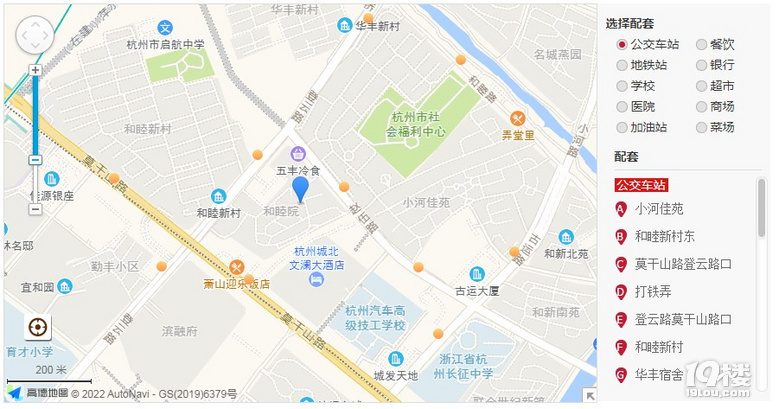This screenshot has height=409, width=779.
Task: Select 学校 radio option
Action: (x=622, y=86)
